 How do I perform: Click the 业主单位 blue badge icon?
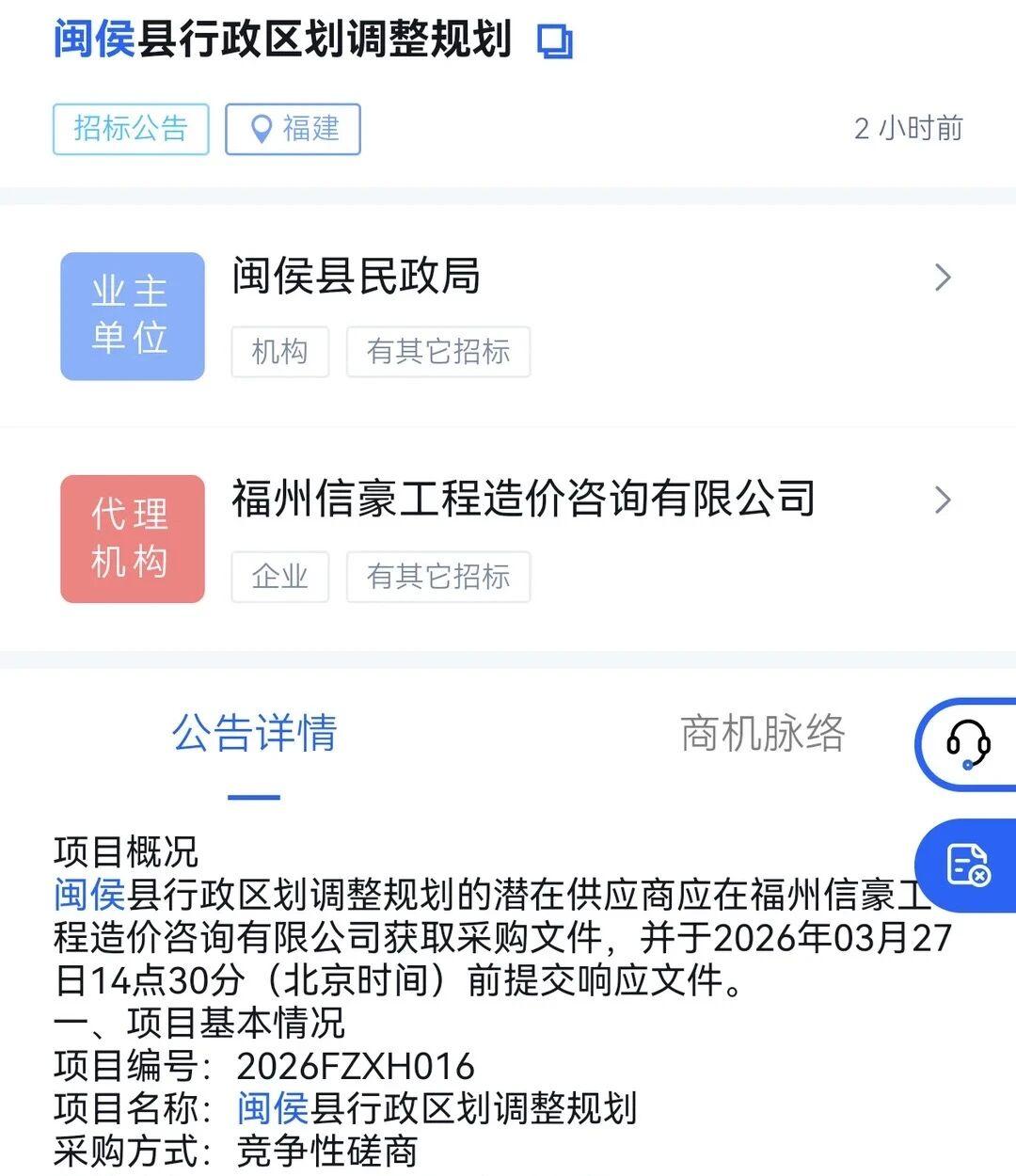click(x=132, y=316)
